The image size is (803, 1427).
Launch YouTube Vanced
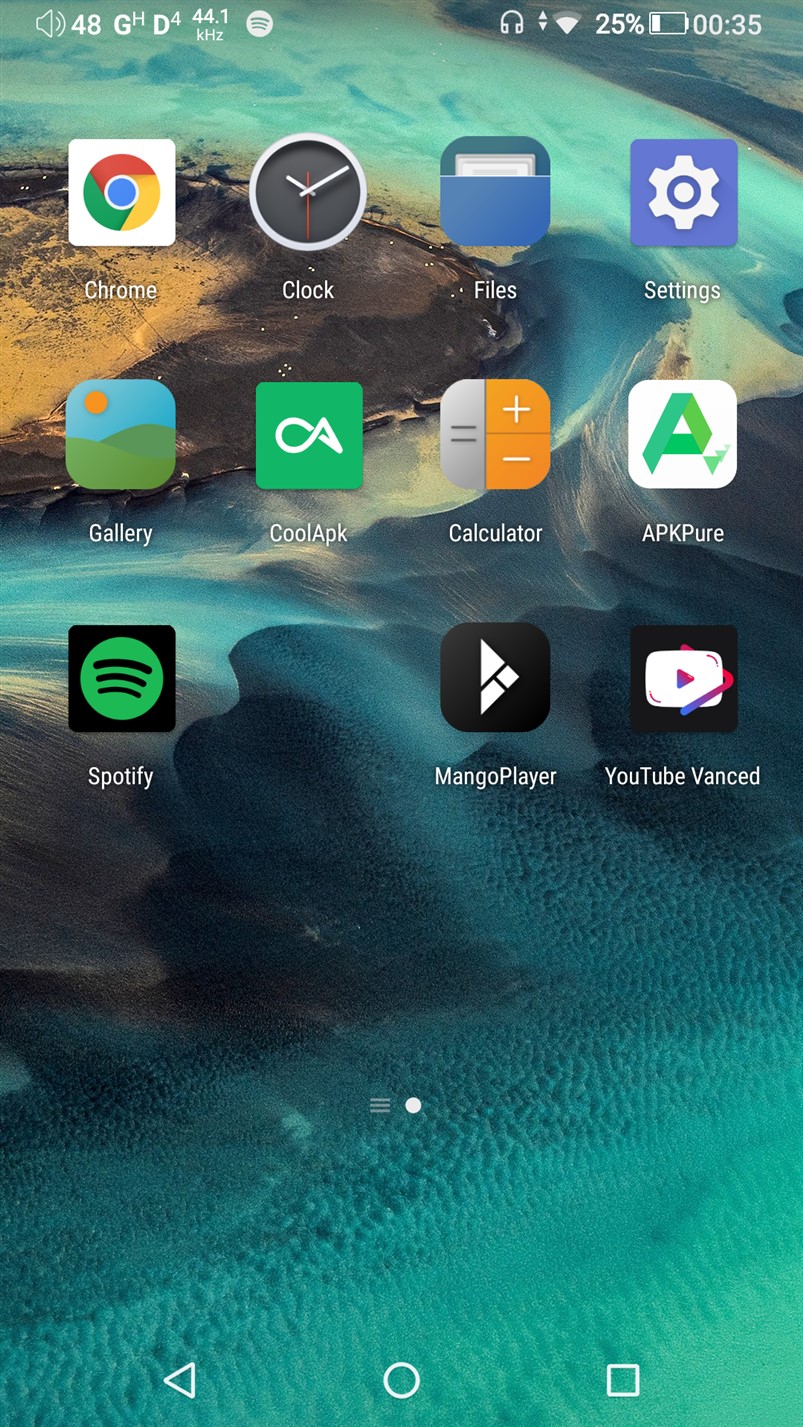click(683, 678)
